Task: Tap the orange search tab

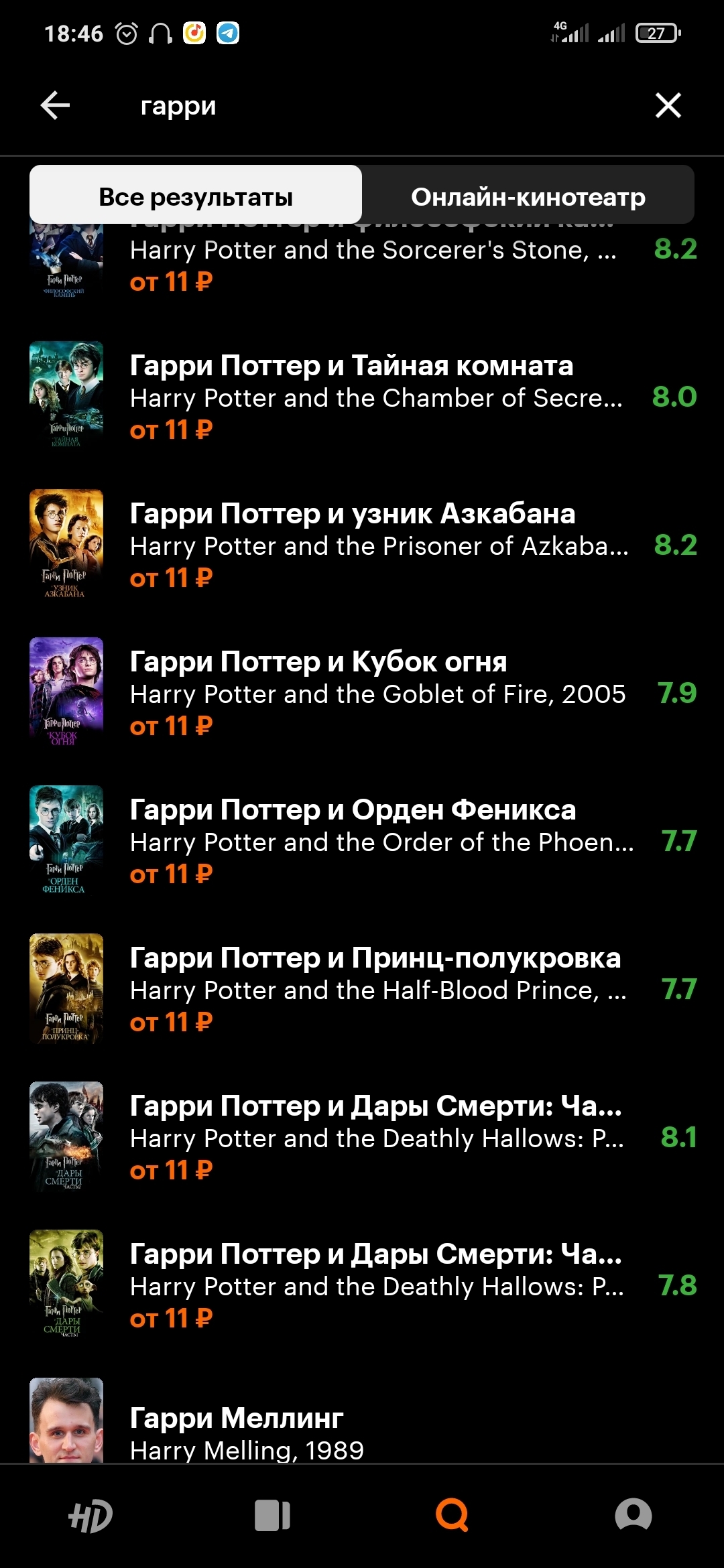Action: tap(452, 1516)
